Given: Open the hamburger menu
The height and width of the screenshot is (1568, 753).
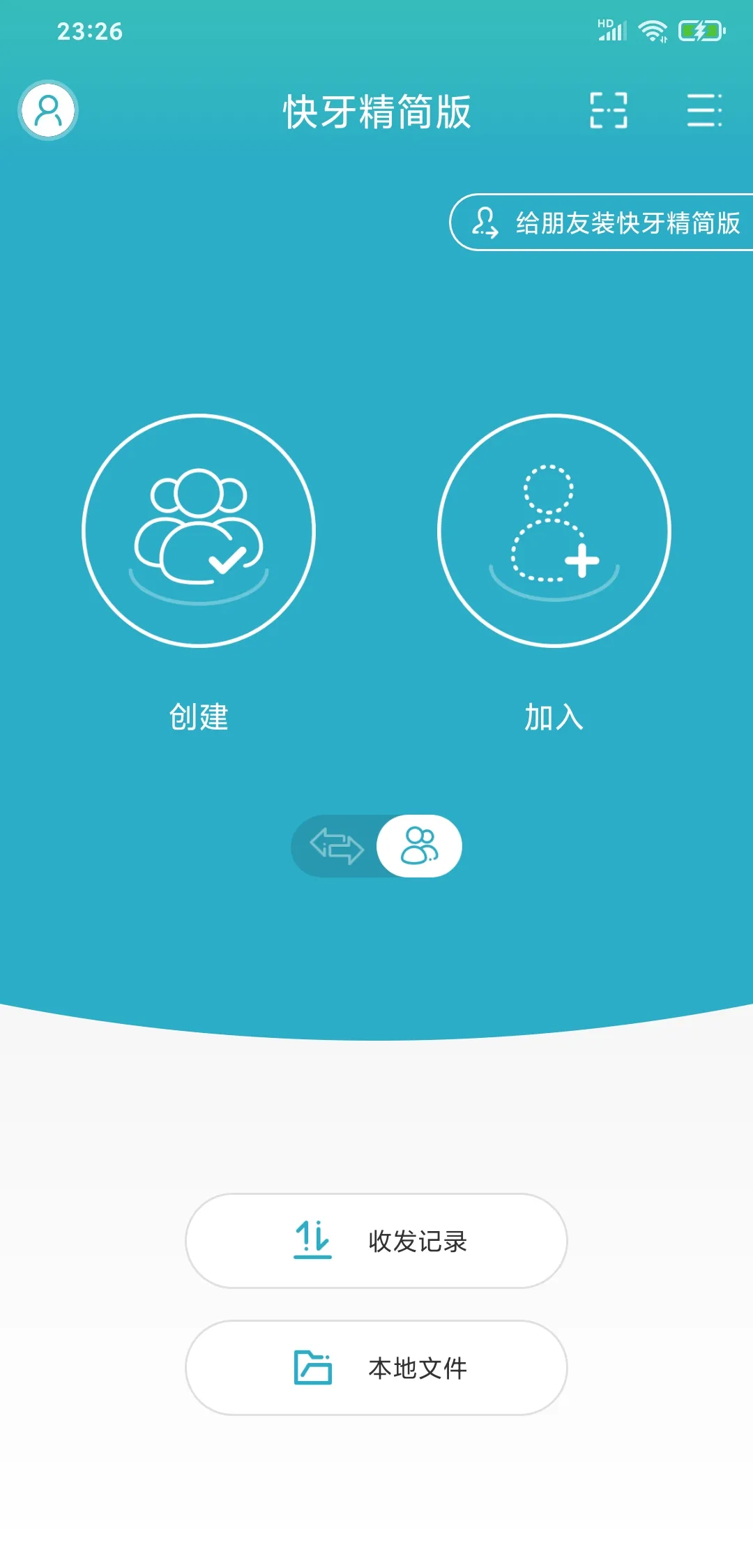Looking at the screenshot, I should coord(703,110).
